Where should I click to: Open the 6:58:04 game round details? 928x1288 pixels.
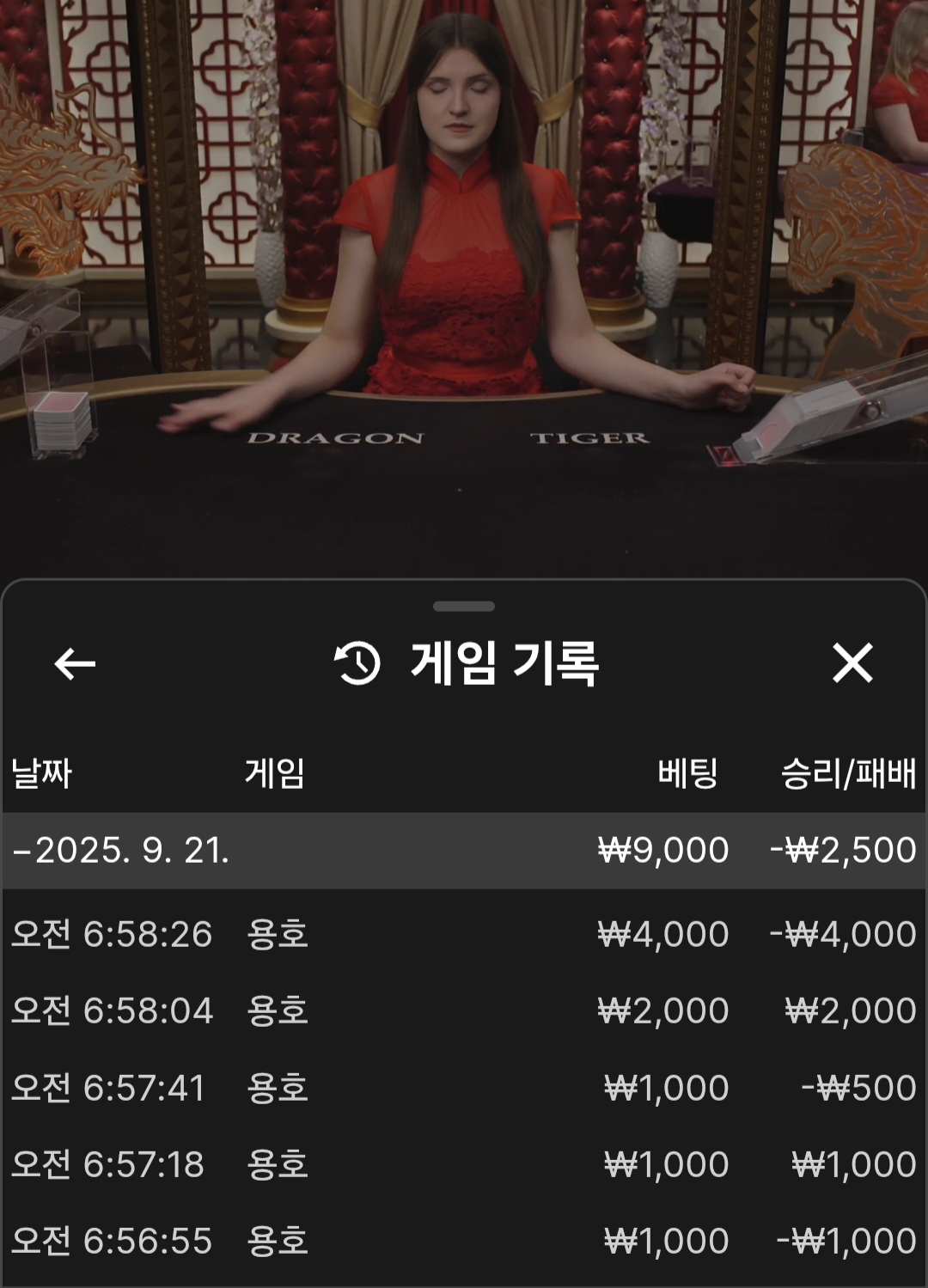pos(464,1010)
